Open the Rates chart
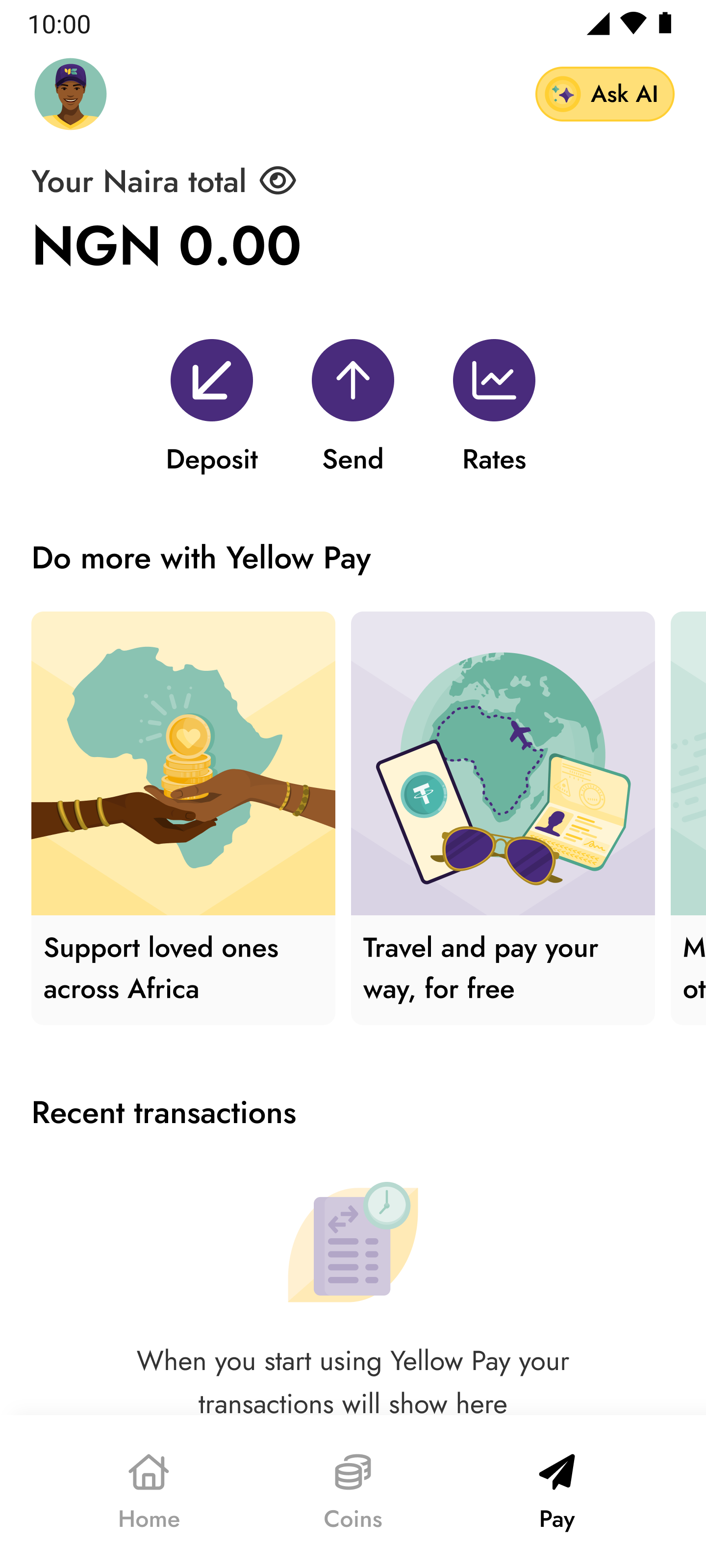The width and height of the screenshot is (706, 1568). tap(493, 380)
